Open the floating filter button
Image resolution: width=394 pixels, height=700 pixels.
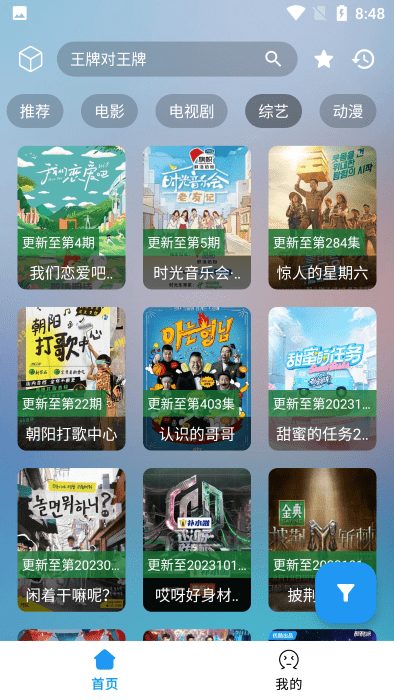point(346,593)
